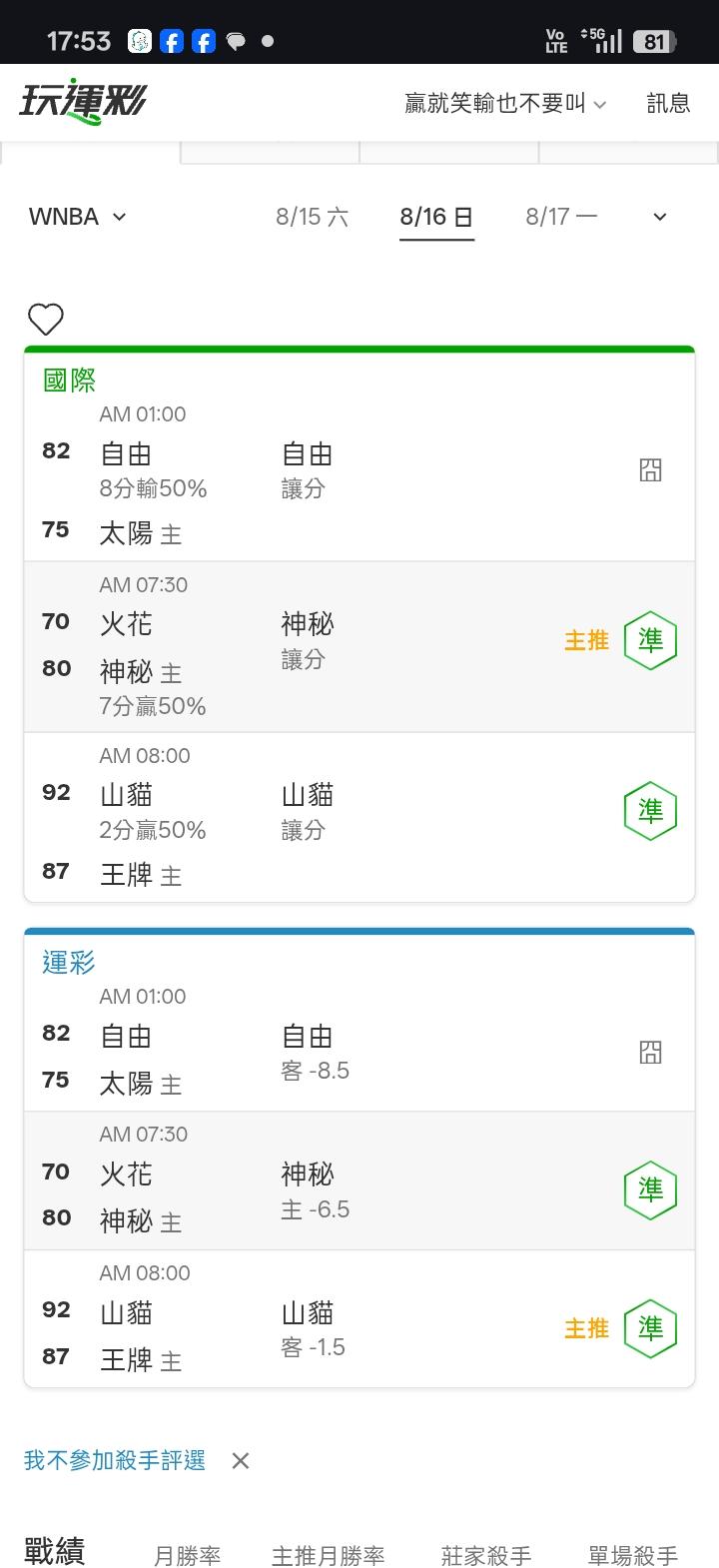
Task: Open 運彩 山貓 客 -1.5 prediction row
Action: [x=359, y=1319]
